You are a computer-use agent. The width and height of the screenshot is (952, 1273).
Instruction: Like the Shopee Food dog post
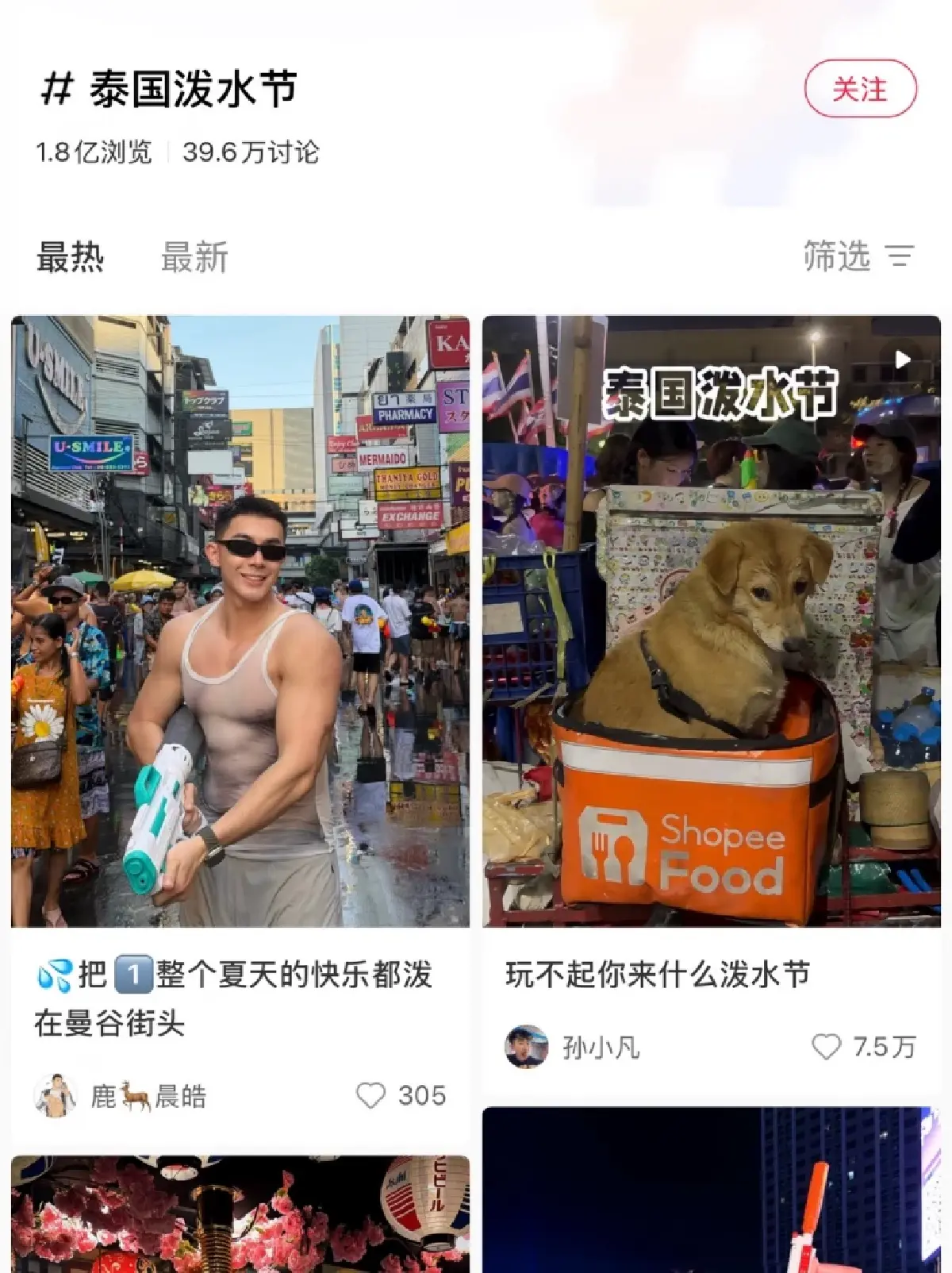pos(828,1046)
